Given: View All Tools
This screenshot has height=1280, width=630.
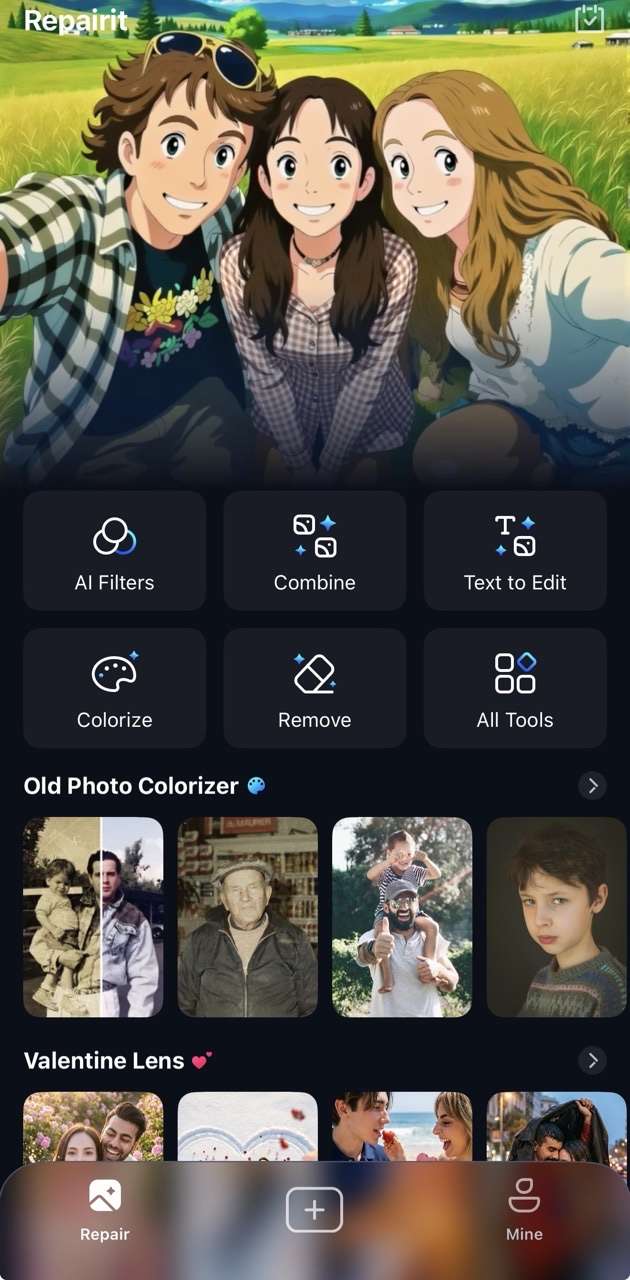Looking at the screenshot, I should tap(515, 688).
